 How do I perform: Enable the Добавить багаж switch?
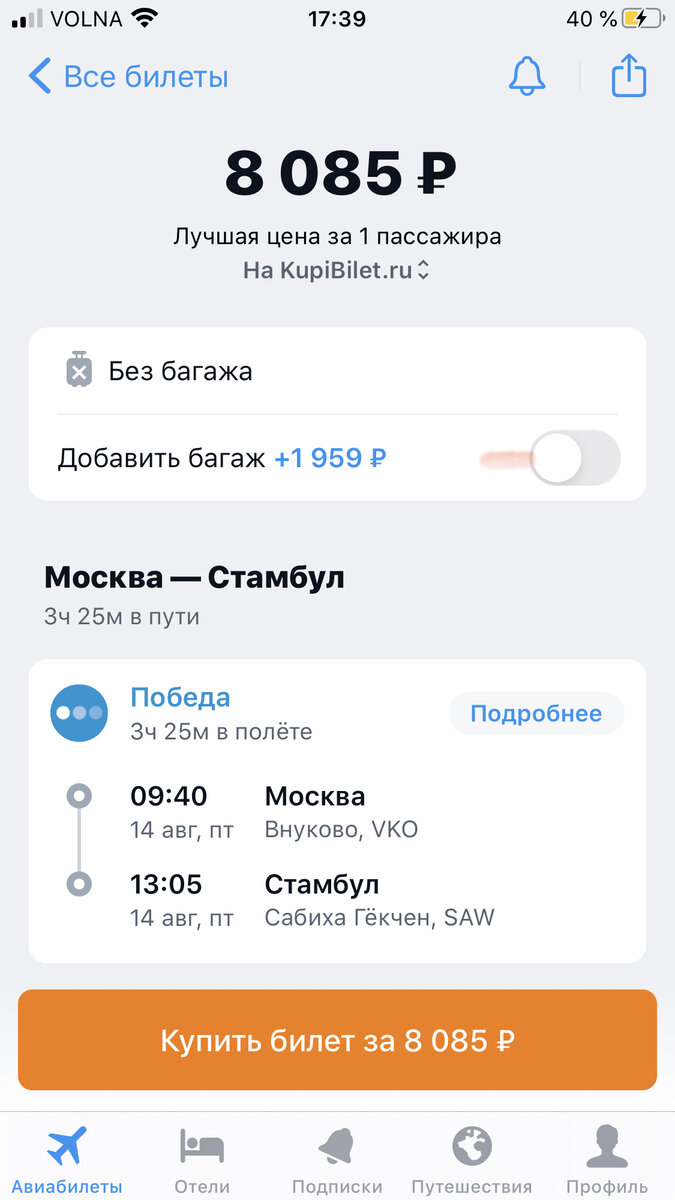574,458
